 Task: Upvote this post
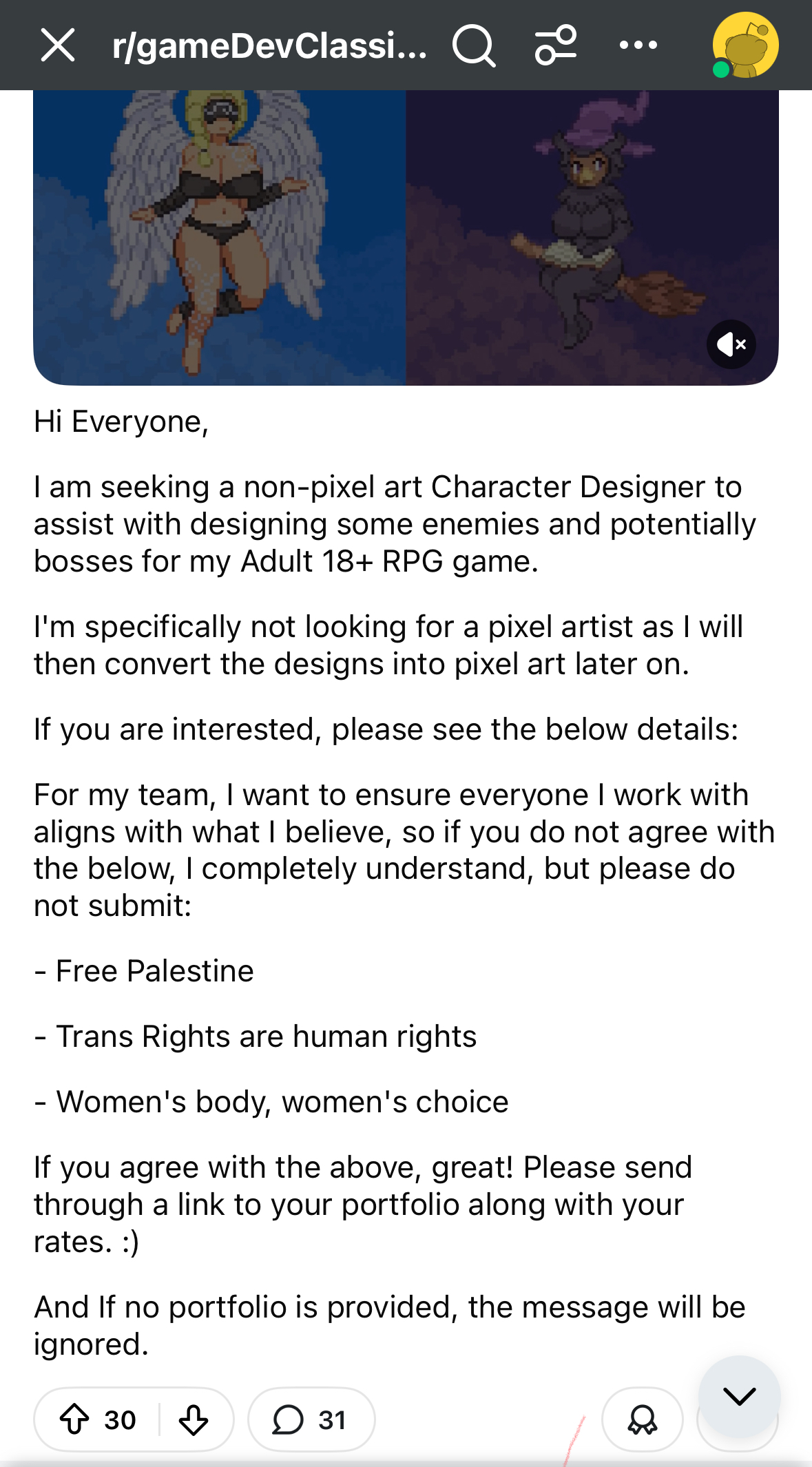[74, 1419]
